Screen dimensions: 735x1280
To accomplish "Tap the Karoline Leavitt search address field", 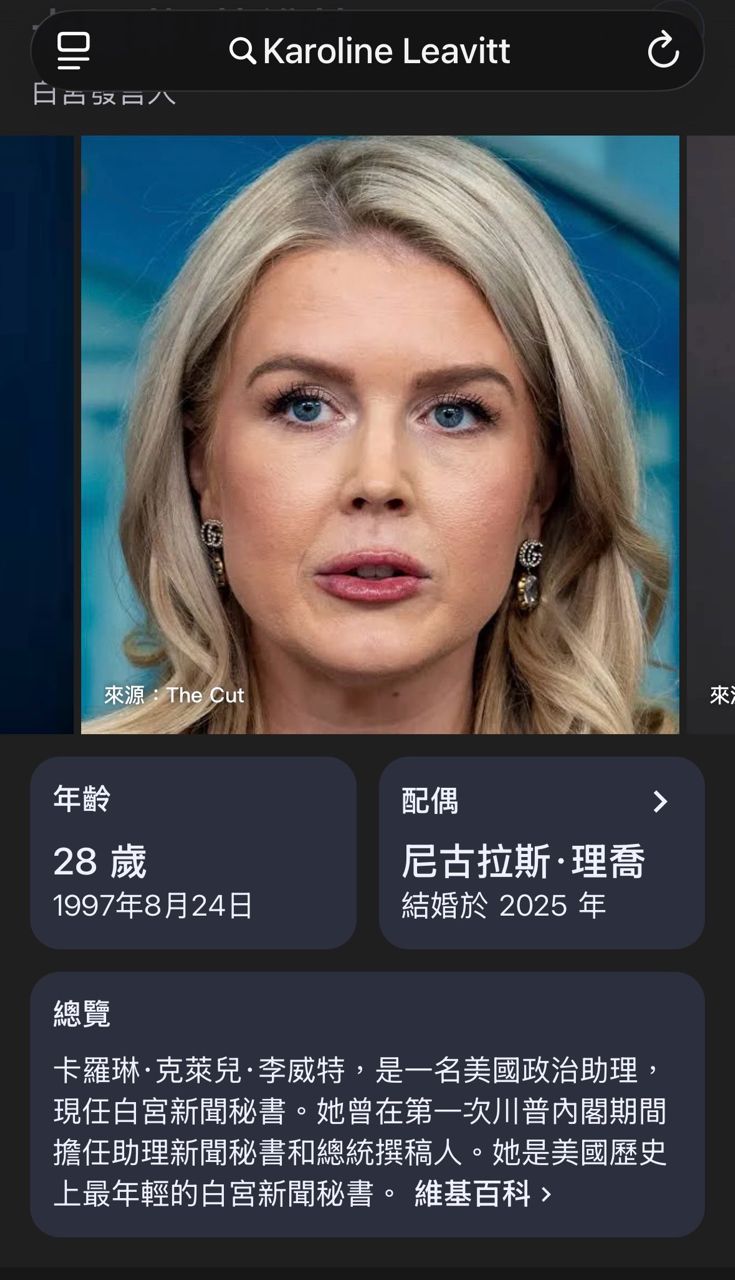I will 370,51.
